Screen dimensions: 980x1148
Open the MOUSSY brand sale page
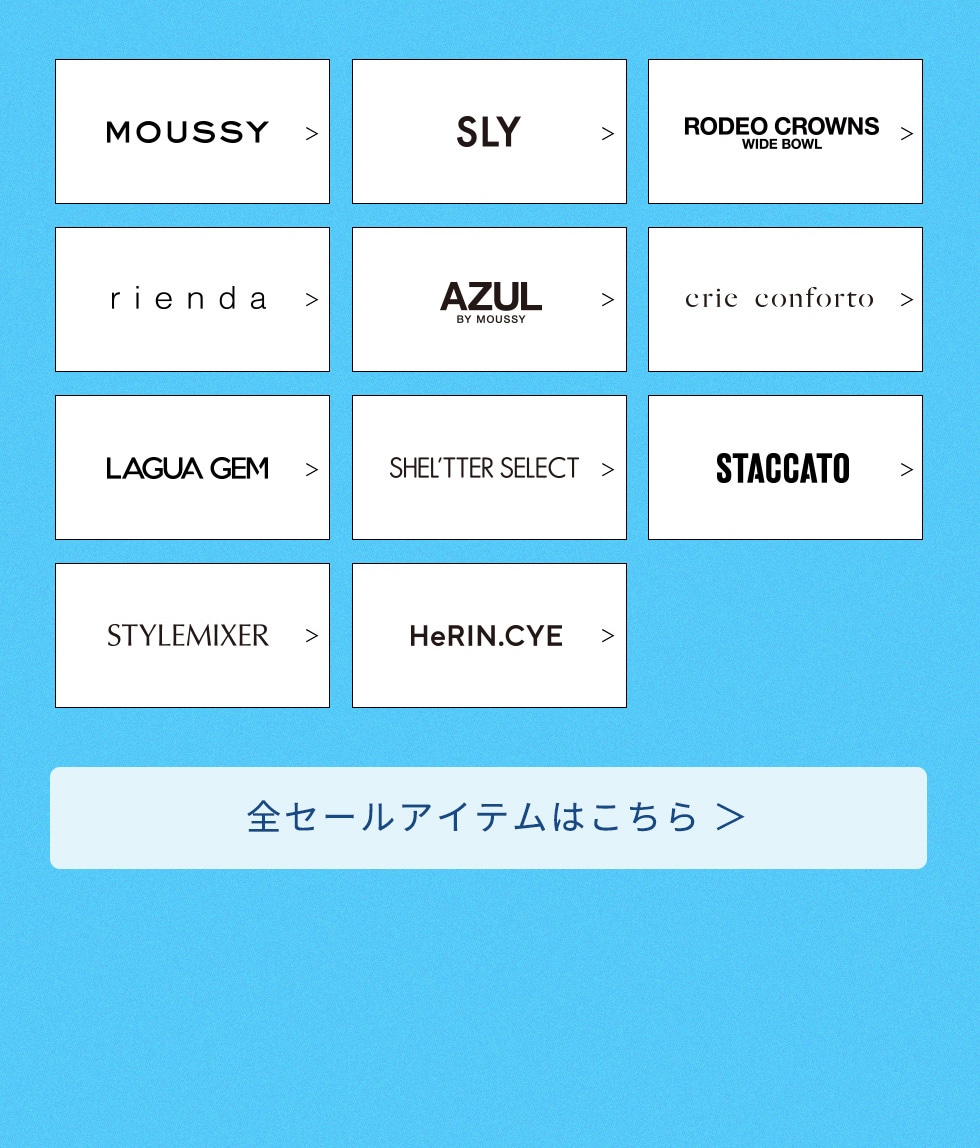(192, 132)
